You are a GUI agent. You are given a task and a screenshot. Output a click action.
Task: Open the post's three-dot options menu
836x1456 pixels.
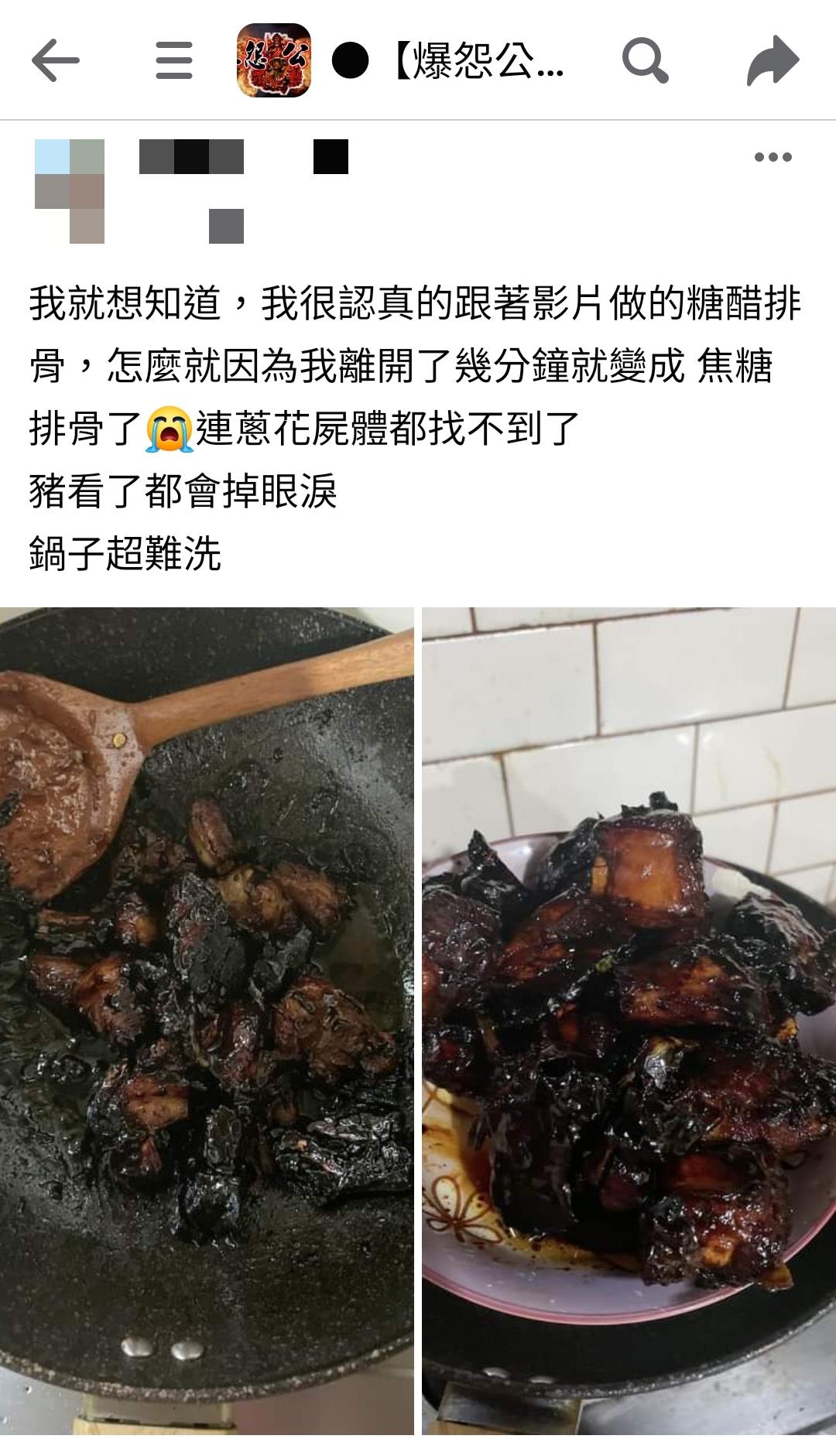coord(773,157)
